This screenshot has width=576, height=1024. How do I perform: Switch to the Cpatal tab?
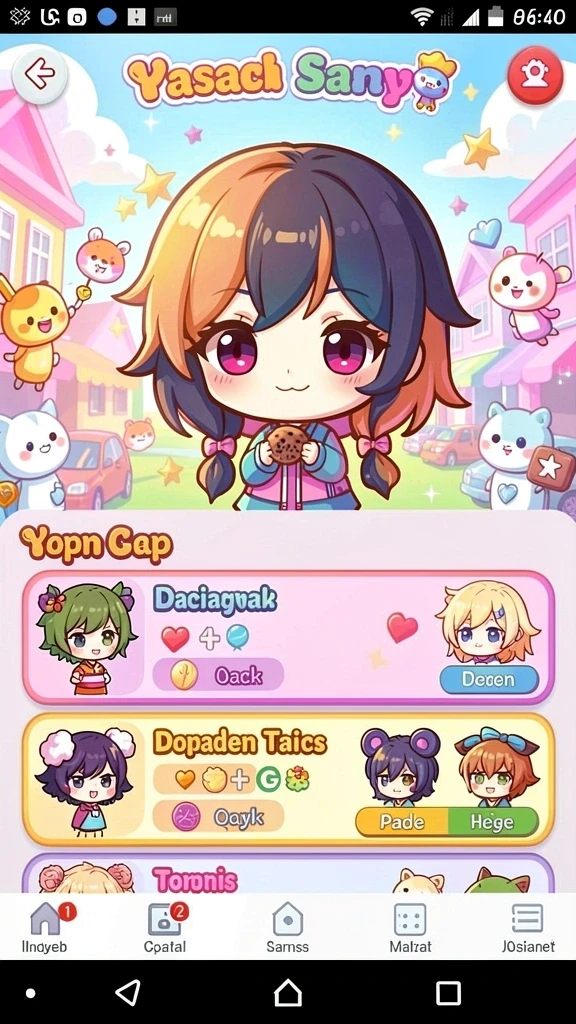(165, 928)
